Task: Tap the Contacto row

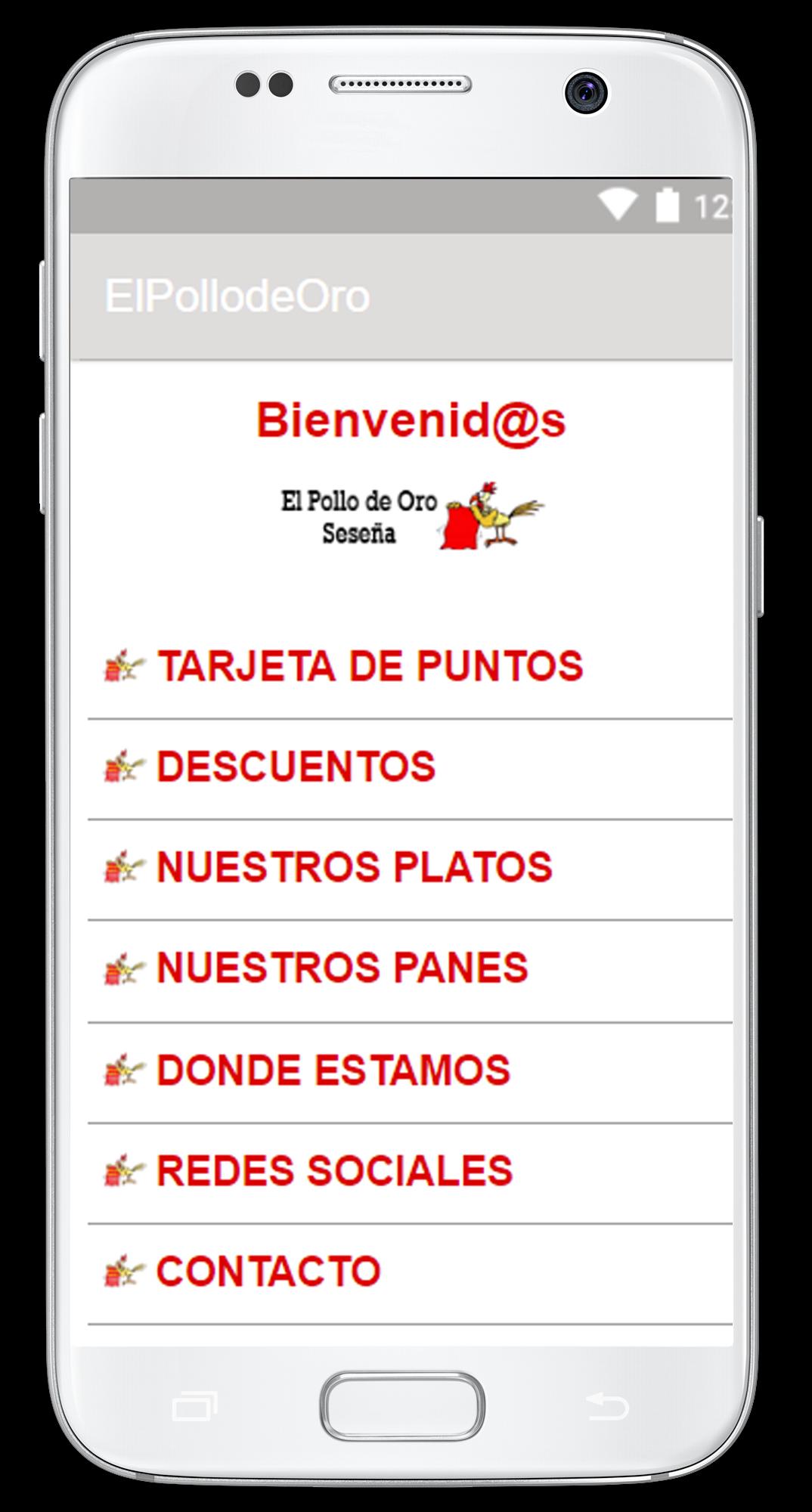Action: click(x=268, y=1272)
